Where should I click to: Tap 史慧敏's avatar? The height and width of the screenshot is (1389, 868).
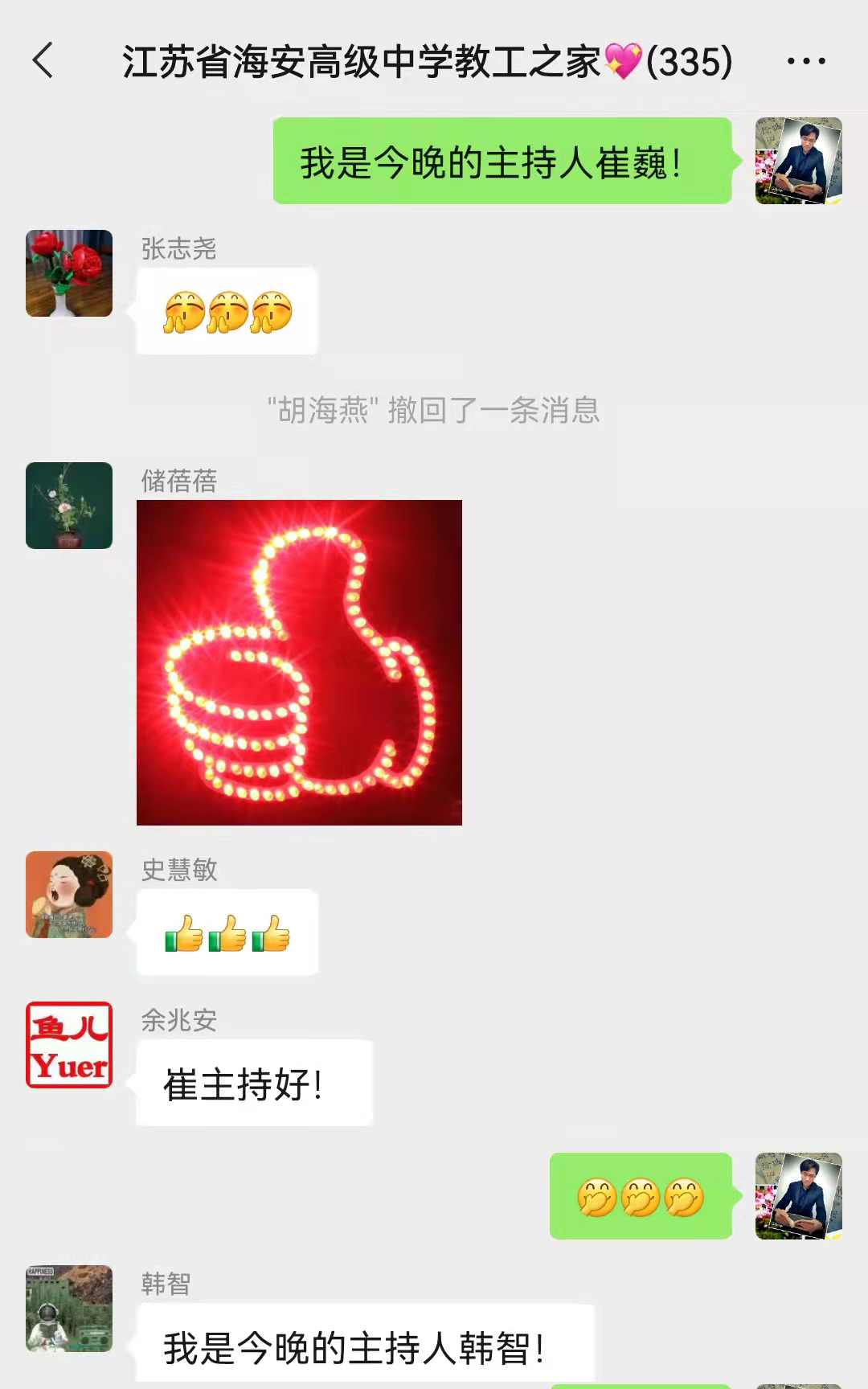click(x=69, y=895)
